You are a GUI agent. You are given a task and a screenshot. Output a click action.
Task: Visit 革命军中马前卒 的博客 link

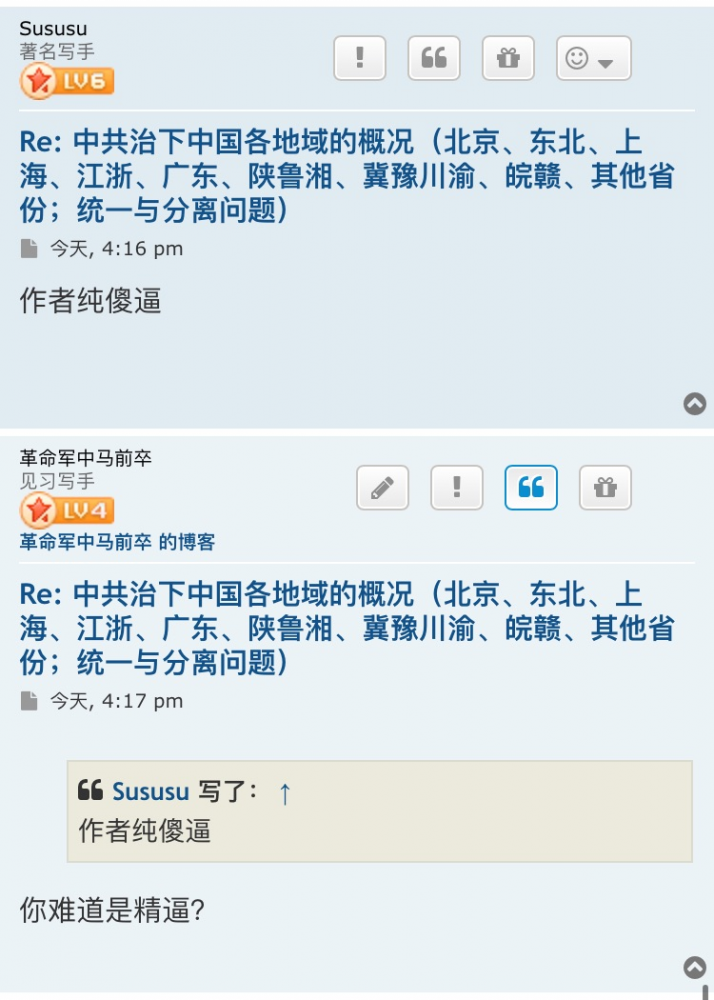117,542
